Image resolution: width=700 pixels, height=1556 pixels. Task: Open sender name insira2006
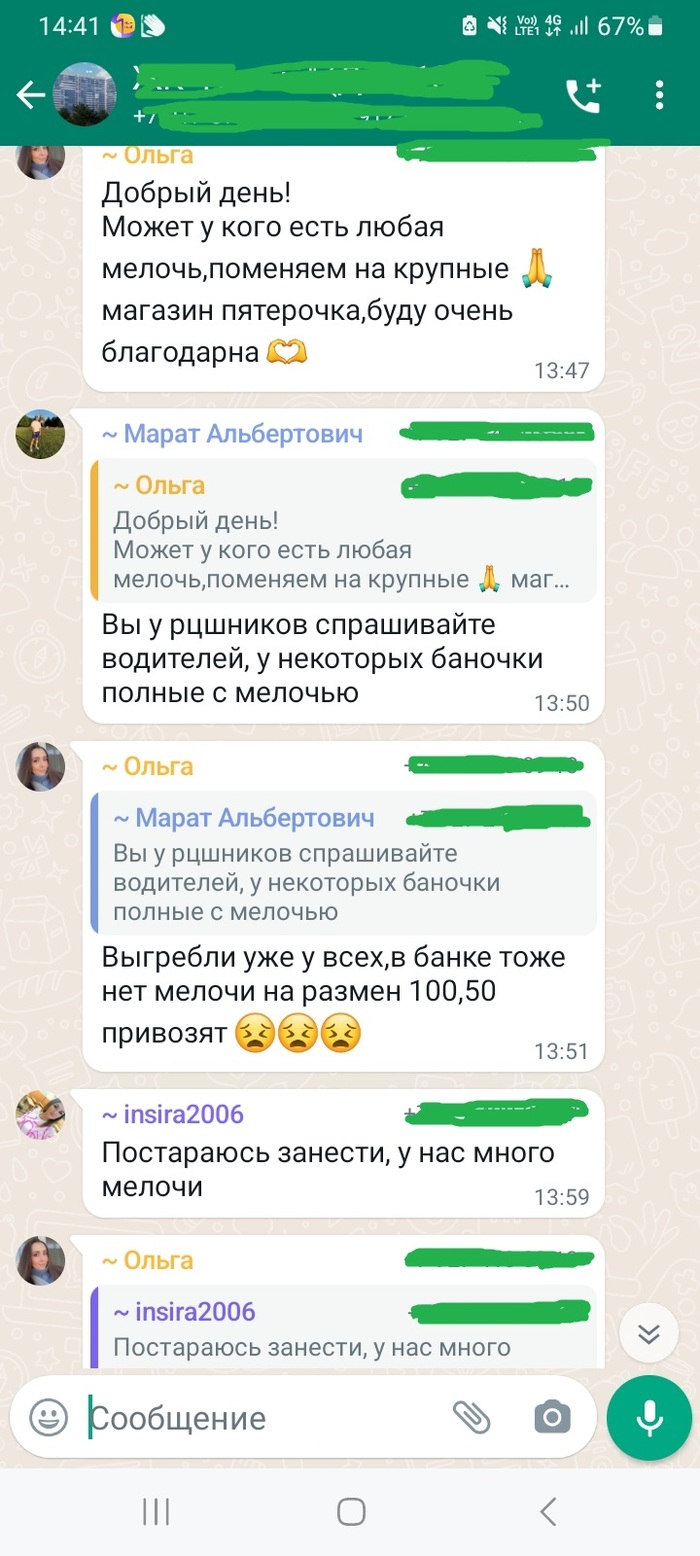[174, 1114]
